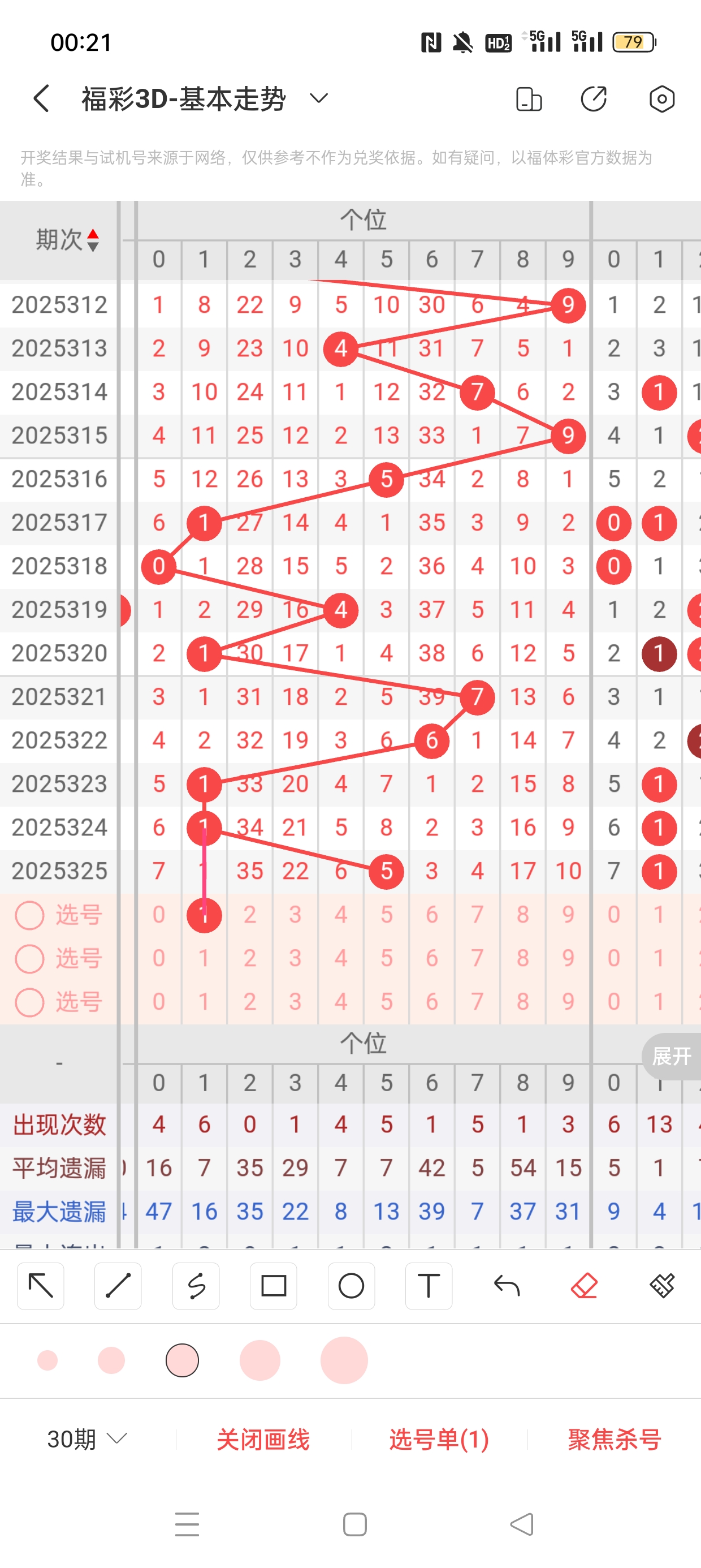Select the arrow drawing tool

pos(41,1286)
